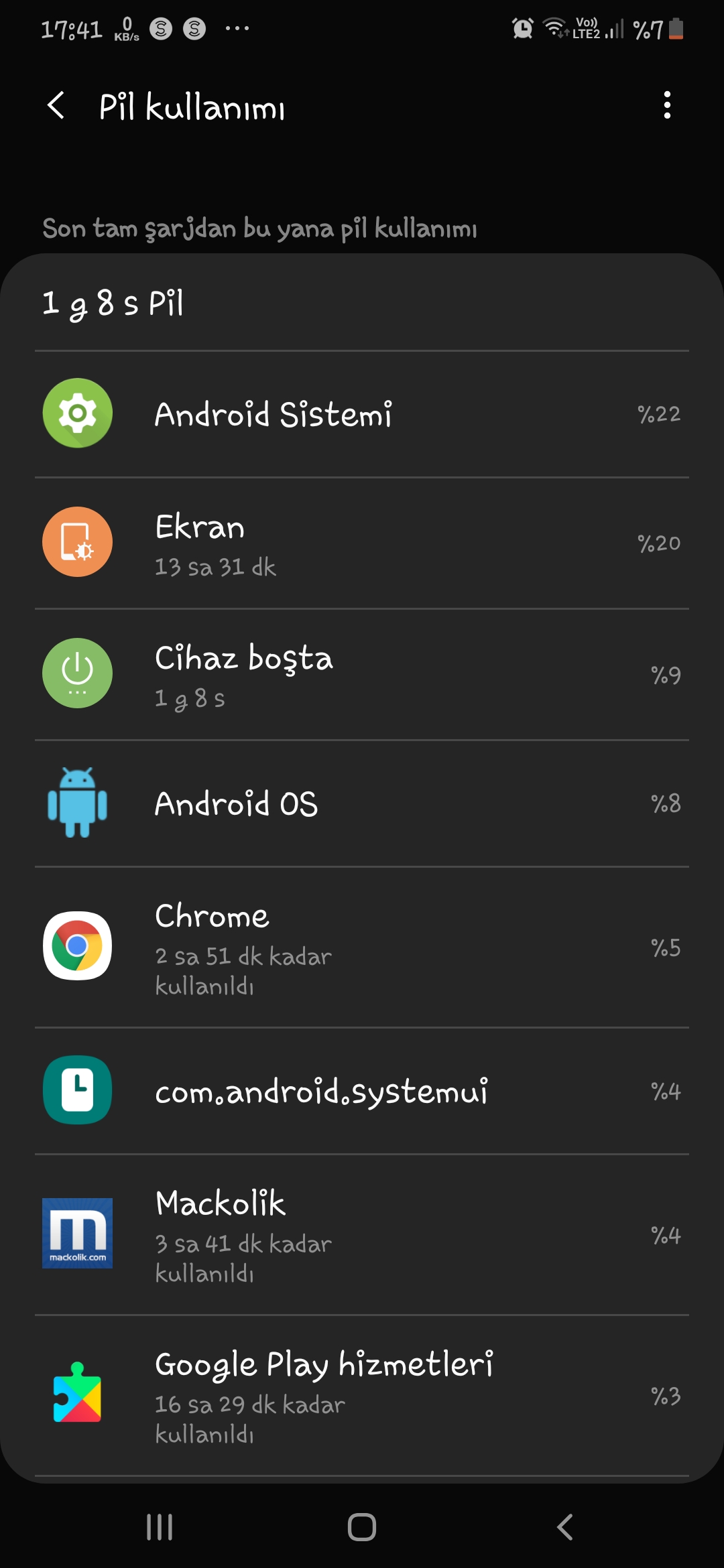This screenshot has height=1568, width=724.
Task: Open Mackolik battery usage details
Action: 362,1234
